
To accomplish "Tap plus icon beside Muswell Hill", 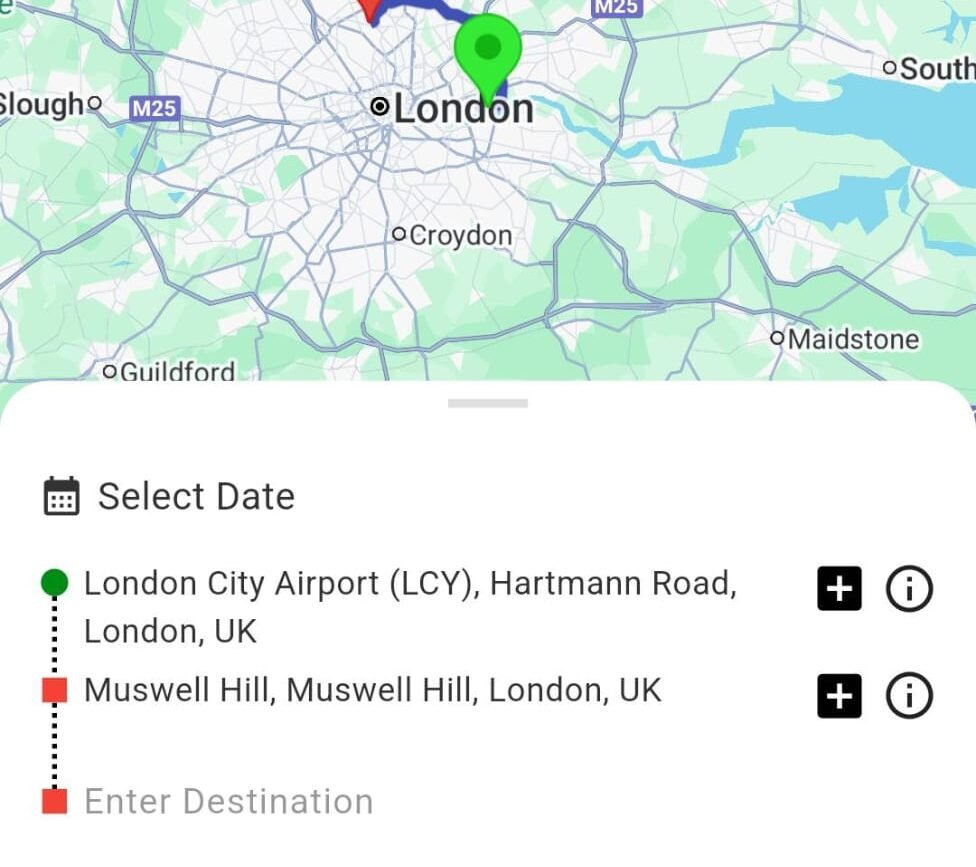I will coord(839,696).
